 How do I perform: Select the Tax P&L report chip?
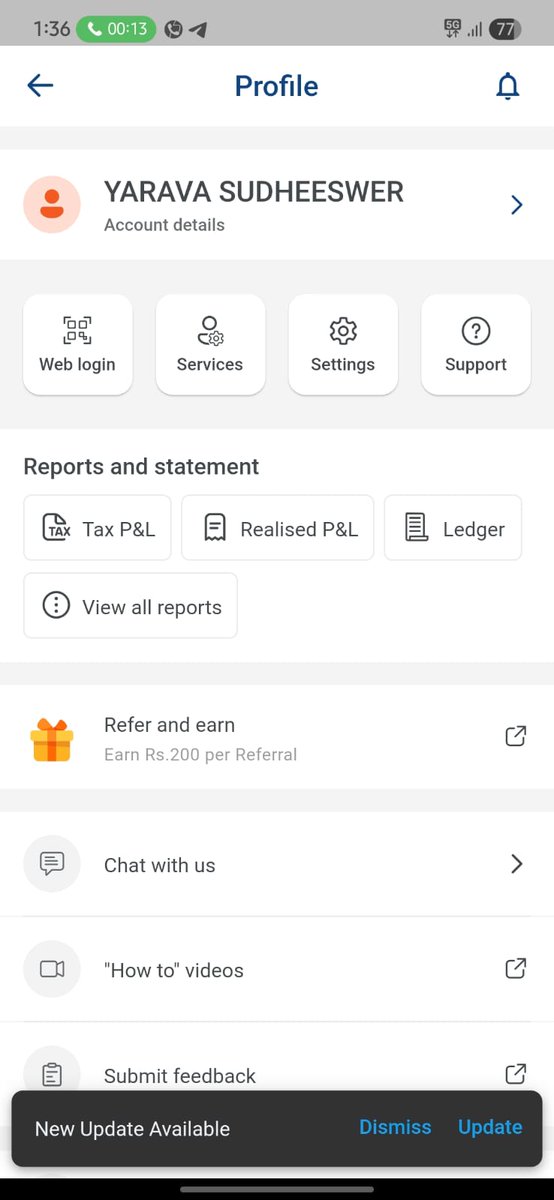98,528
